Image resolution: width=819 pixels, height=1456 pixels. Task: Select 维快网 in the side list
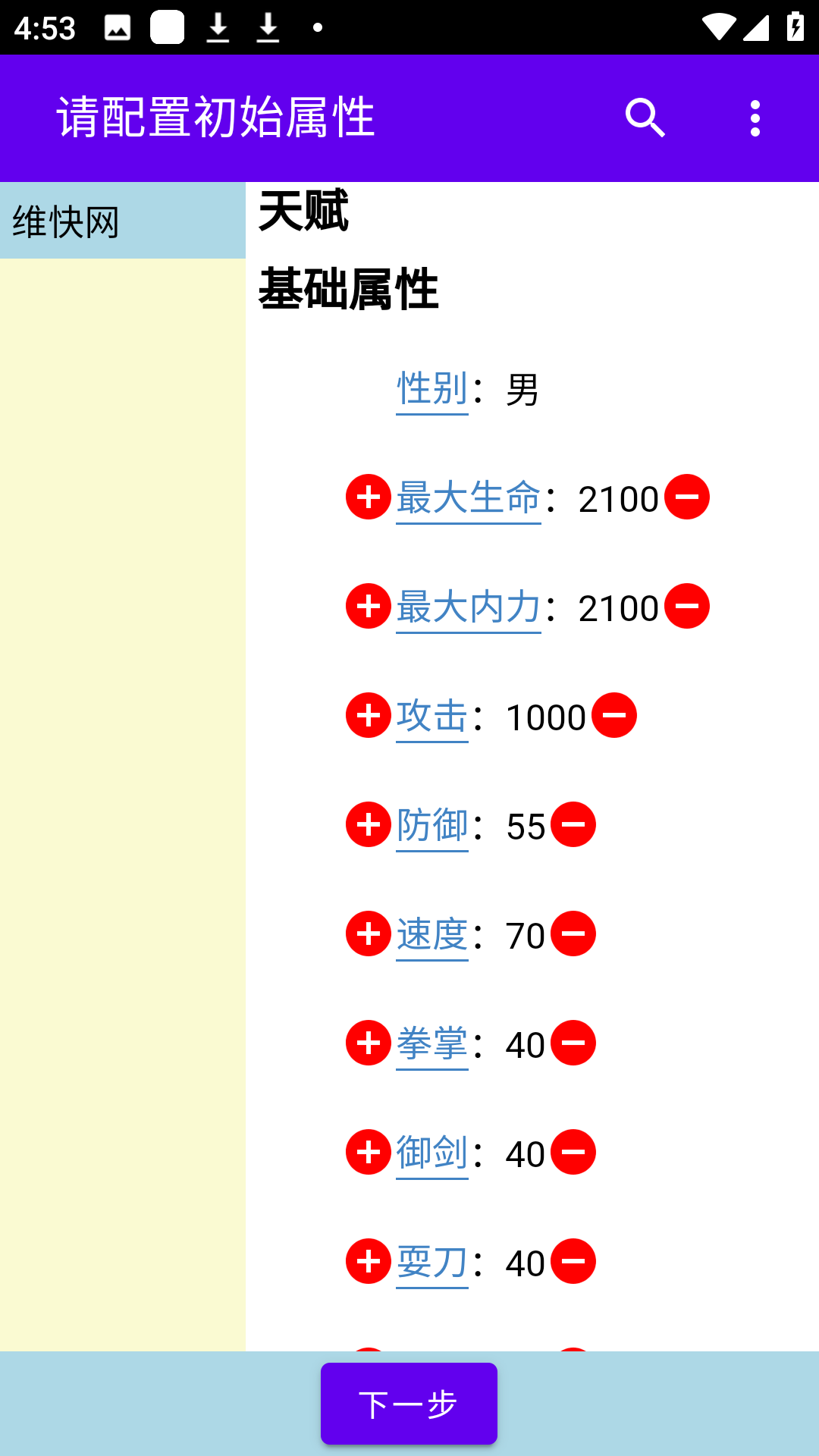click(123, 221)
